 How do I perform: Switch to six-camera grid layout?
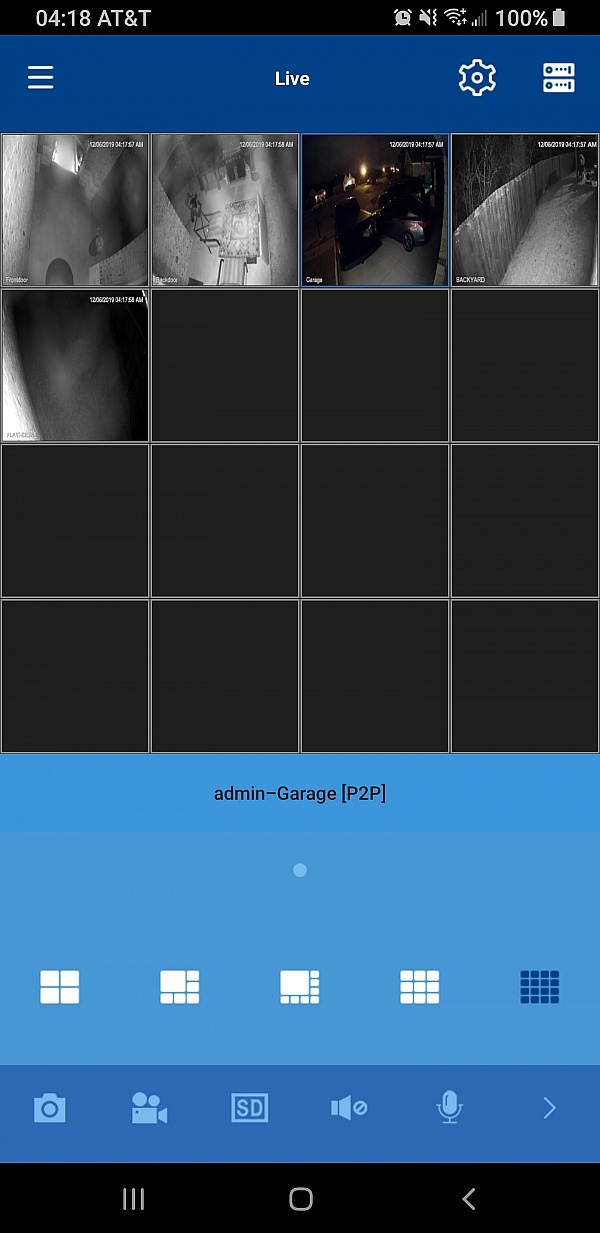[x=180, y=987]
